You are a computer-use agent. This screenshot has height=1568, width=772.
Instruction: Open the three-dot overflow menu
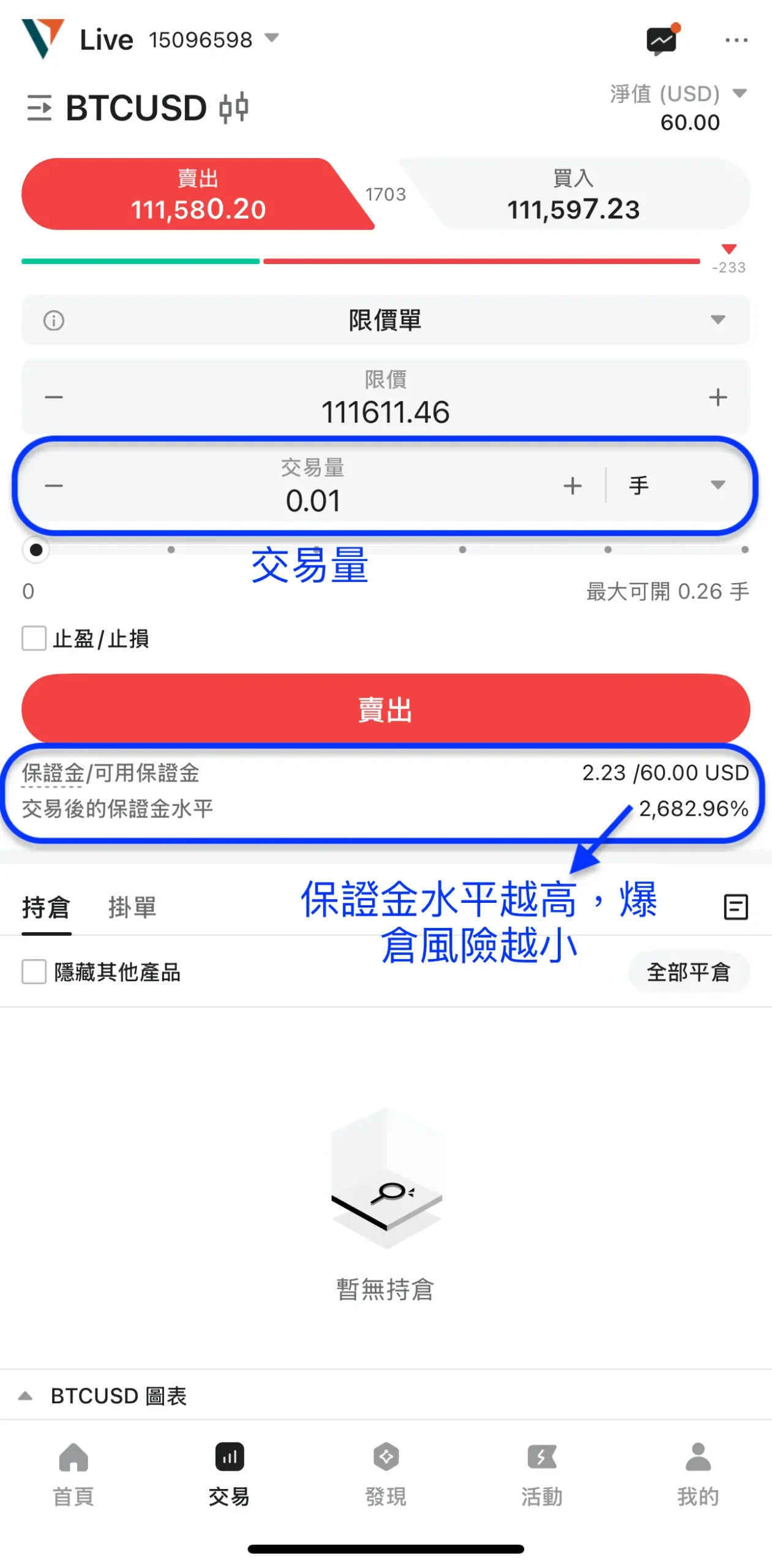pyautogui.click(x=735, y=40)
